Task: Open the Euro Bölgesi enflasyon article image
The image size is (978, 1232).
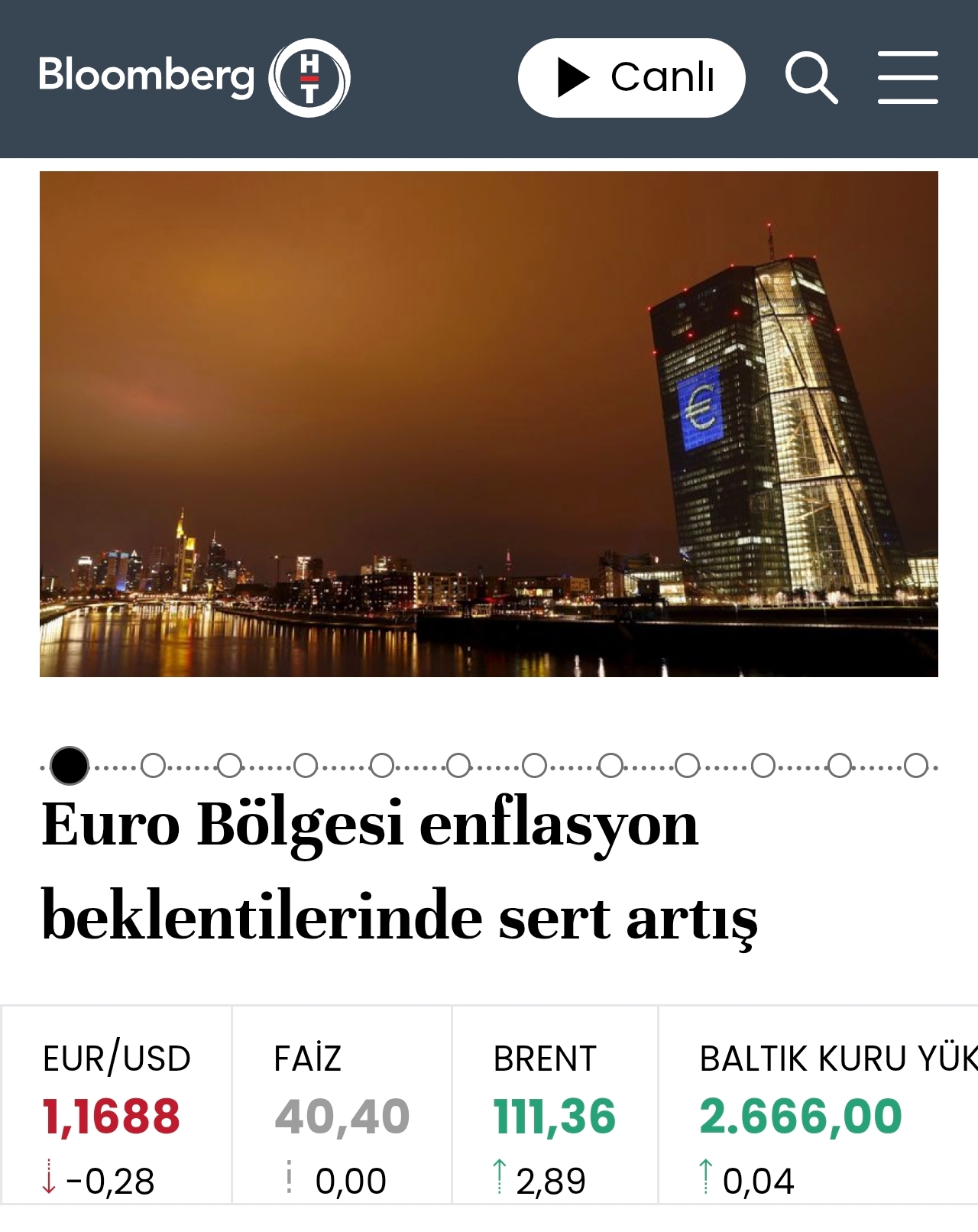Action: point(489,424)
